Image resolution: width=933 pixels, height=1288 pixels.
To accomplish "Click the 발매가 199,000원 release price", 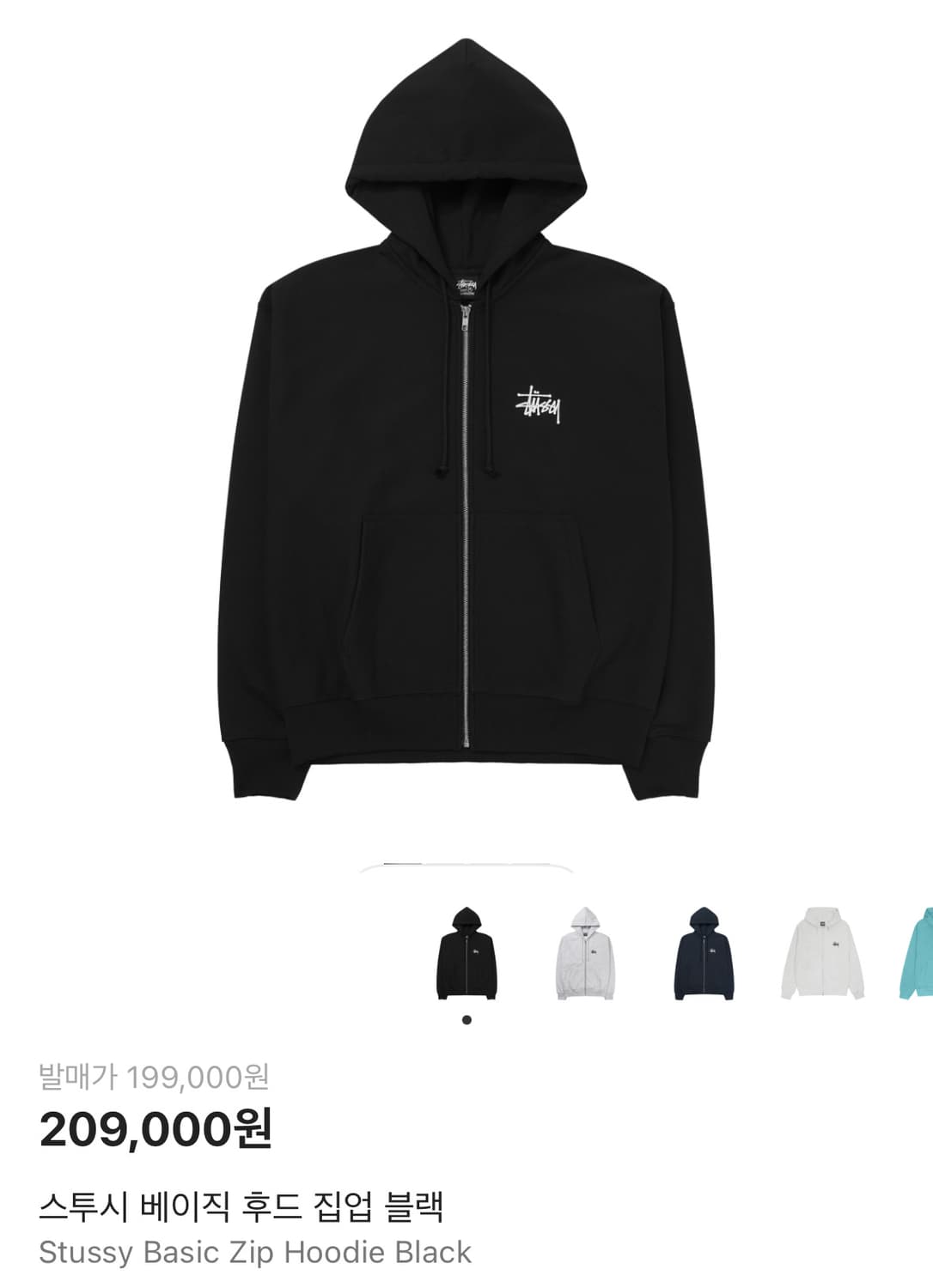I will click(x=158, y=1073).
